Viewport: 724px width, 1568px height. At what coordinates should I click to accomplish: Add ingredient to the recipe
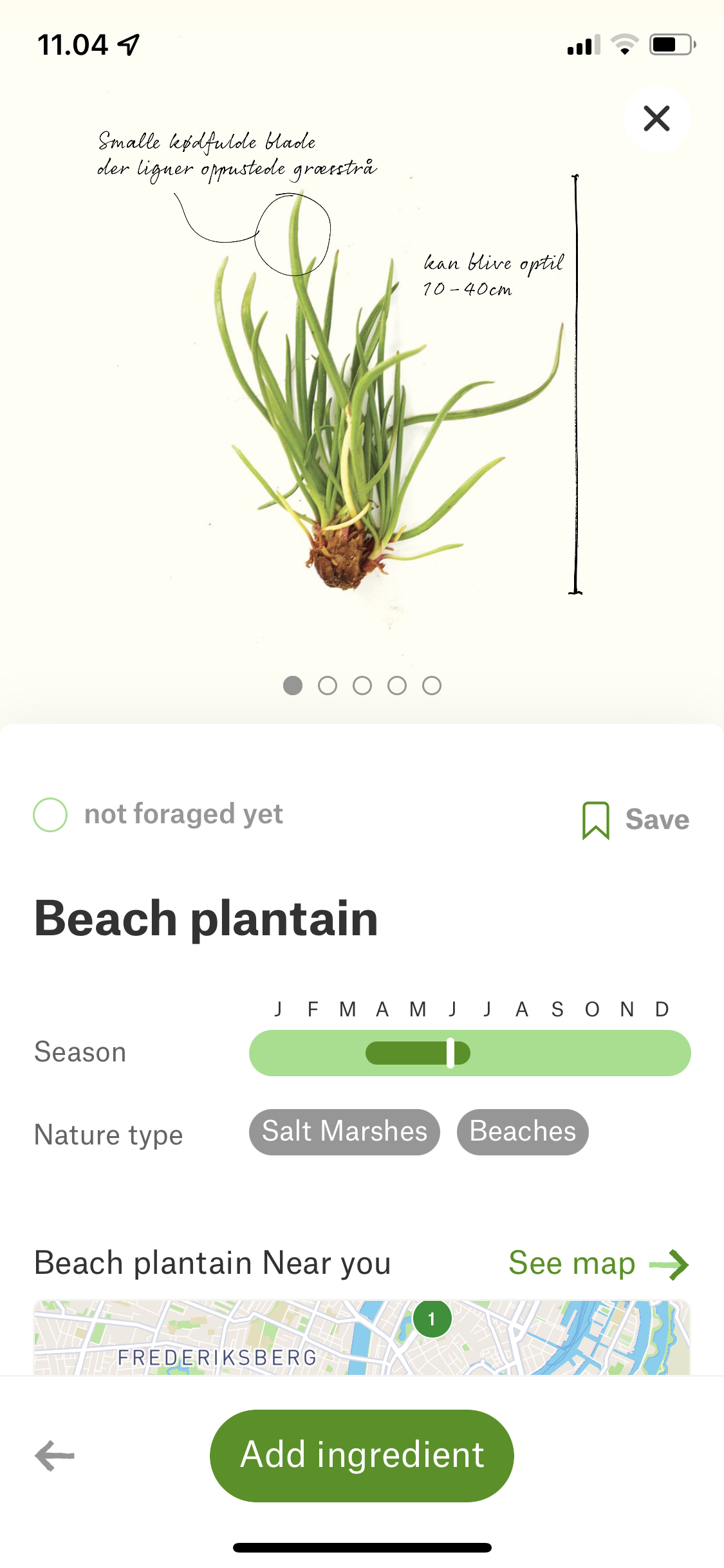362,1455
